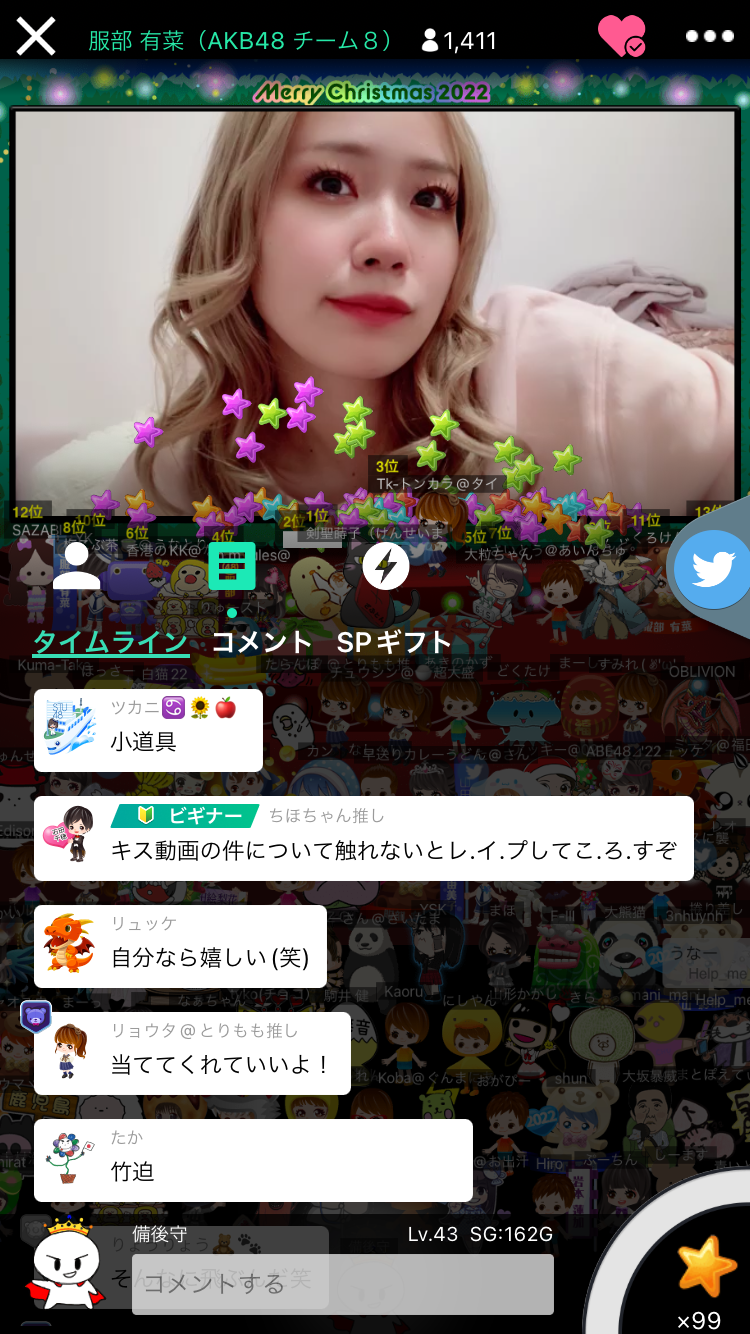Select the タイムライン tab
This screenshot has height=1334, width=750.
coord(111,642)
